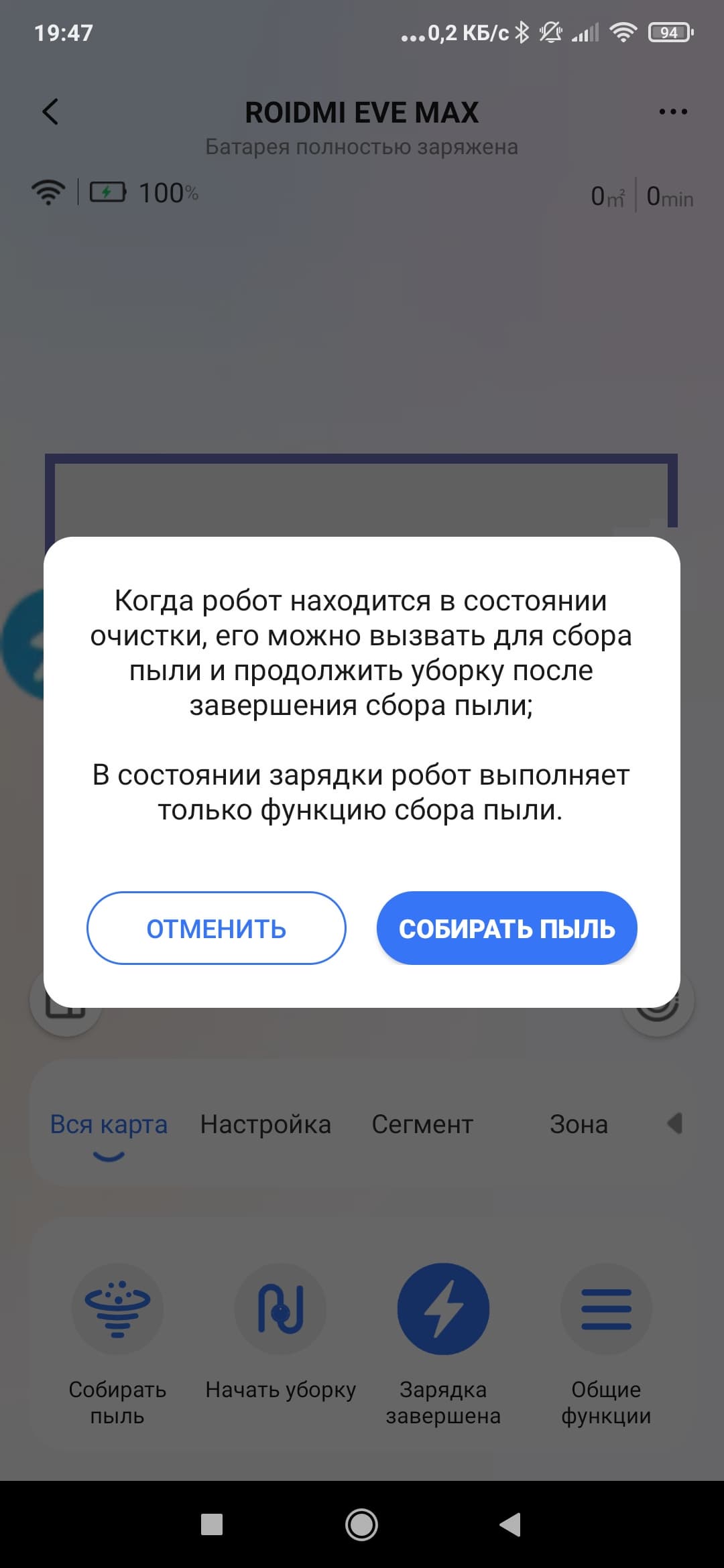Open the three-dot overflow menu
The width and height of the screenshot is (724, 1568).
coord(672,112)
